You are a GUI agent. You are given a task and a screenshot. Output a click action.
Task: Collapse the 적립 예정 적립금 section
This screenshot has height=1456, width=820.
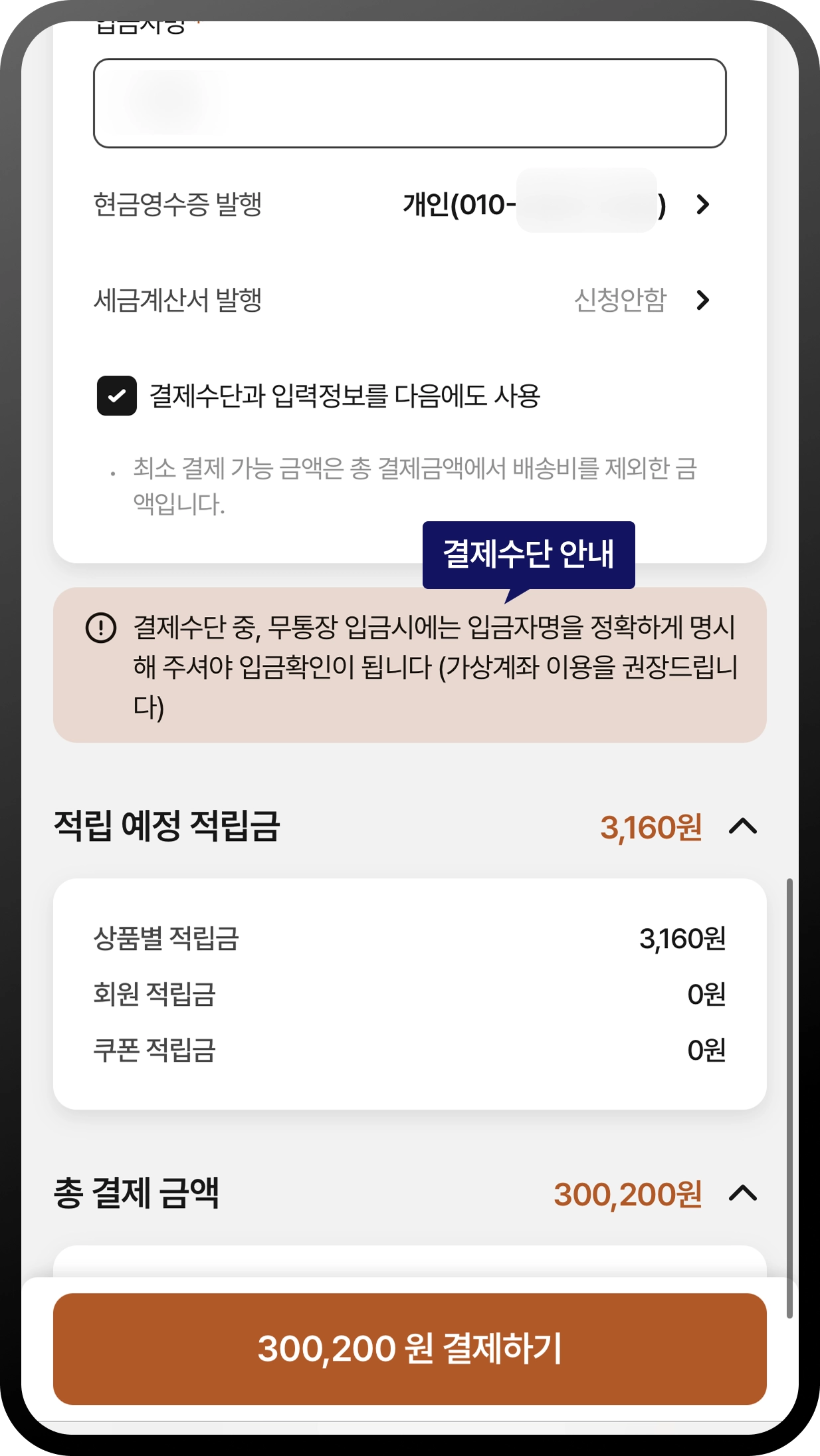click(x=742, y=826)
